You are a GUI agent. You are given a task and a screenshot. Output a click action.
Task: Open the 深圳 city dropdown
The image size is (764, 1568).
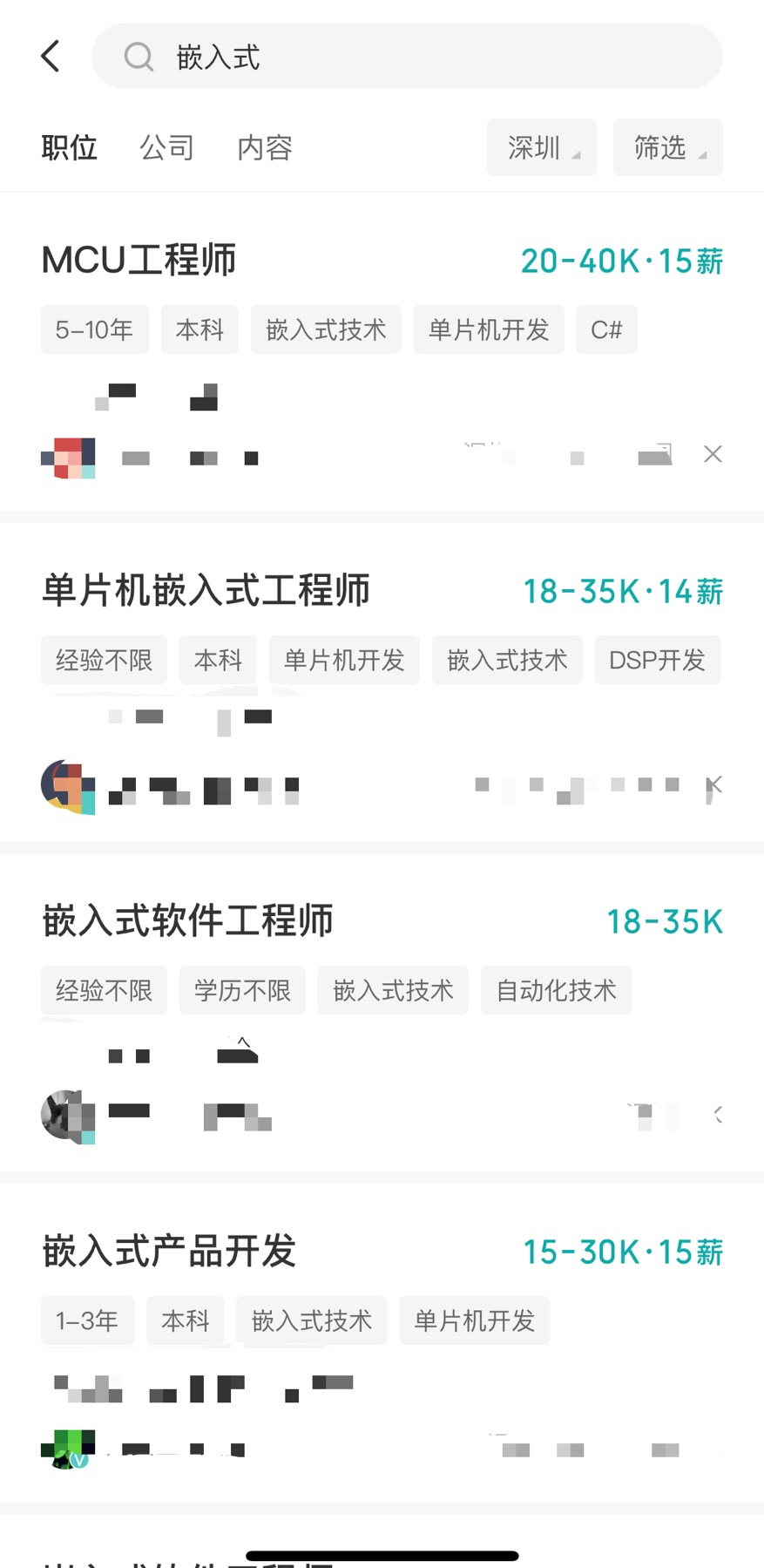pos(541,148)
